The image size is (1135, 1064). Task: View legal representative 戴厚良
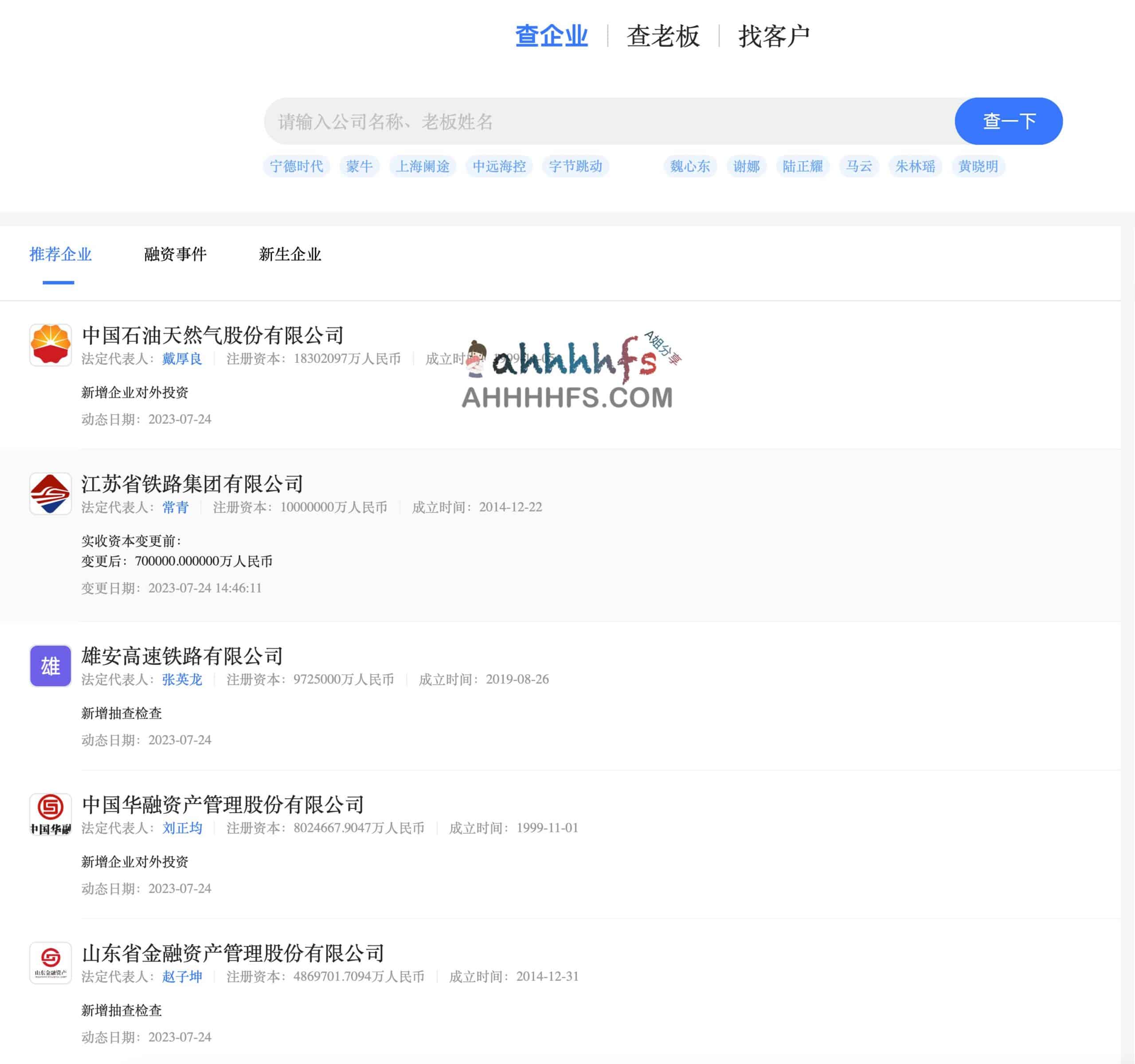(x=181, y=359)
